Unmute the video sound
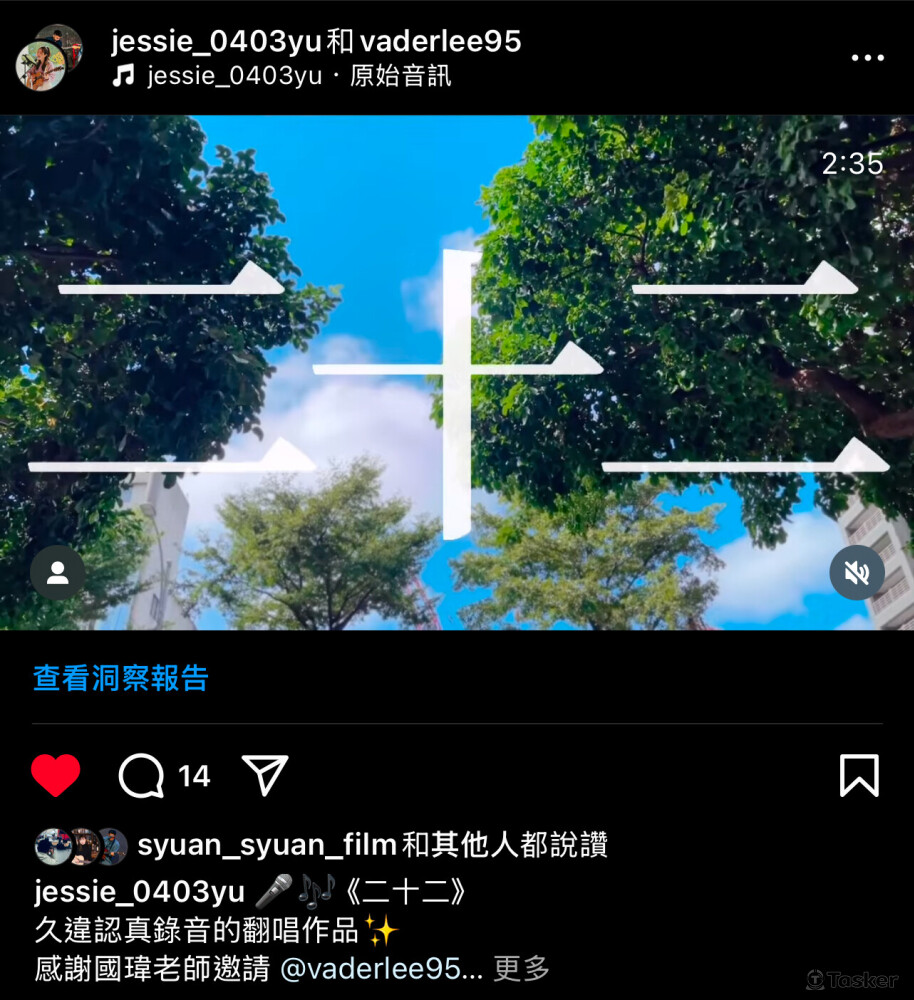The image size is (914, 1000). pyautogui.click(x=857, y=573)
